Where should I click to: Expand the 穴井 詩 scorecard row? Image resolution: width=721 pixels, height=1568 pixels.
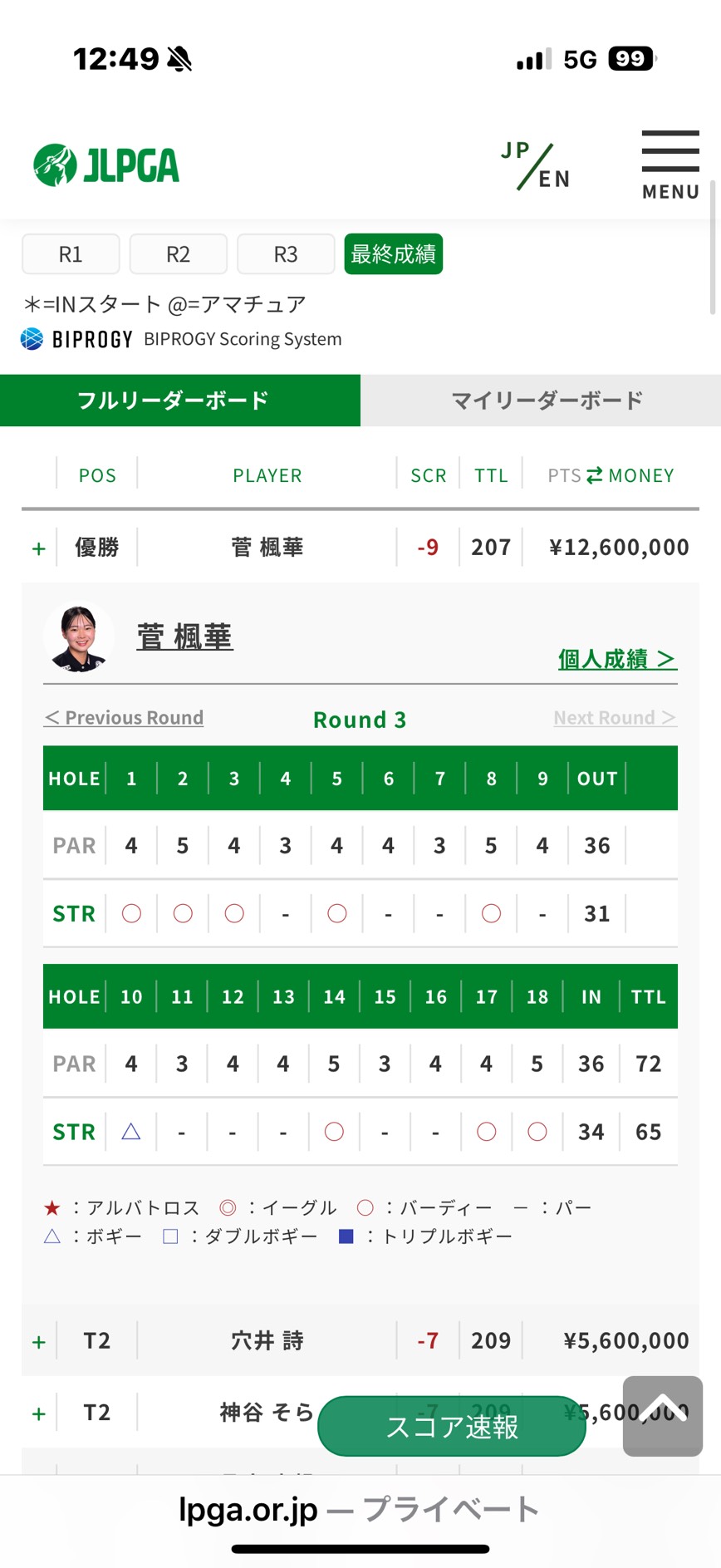point(38,1342)
